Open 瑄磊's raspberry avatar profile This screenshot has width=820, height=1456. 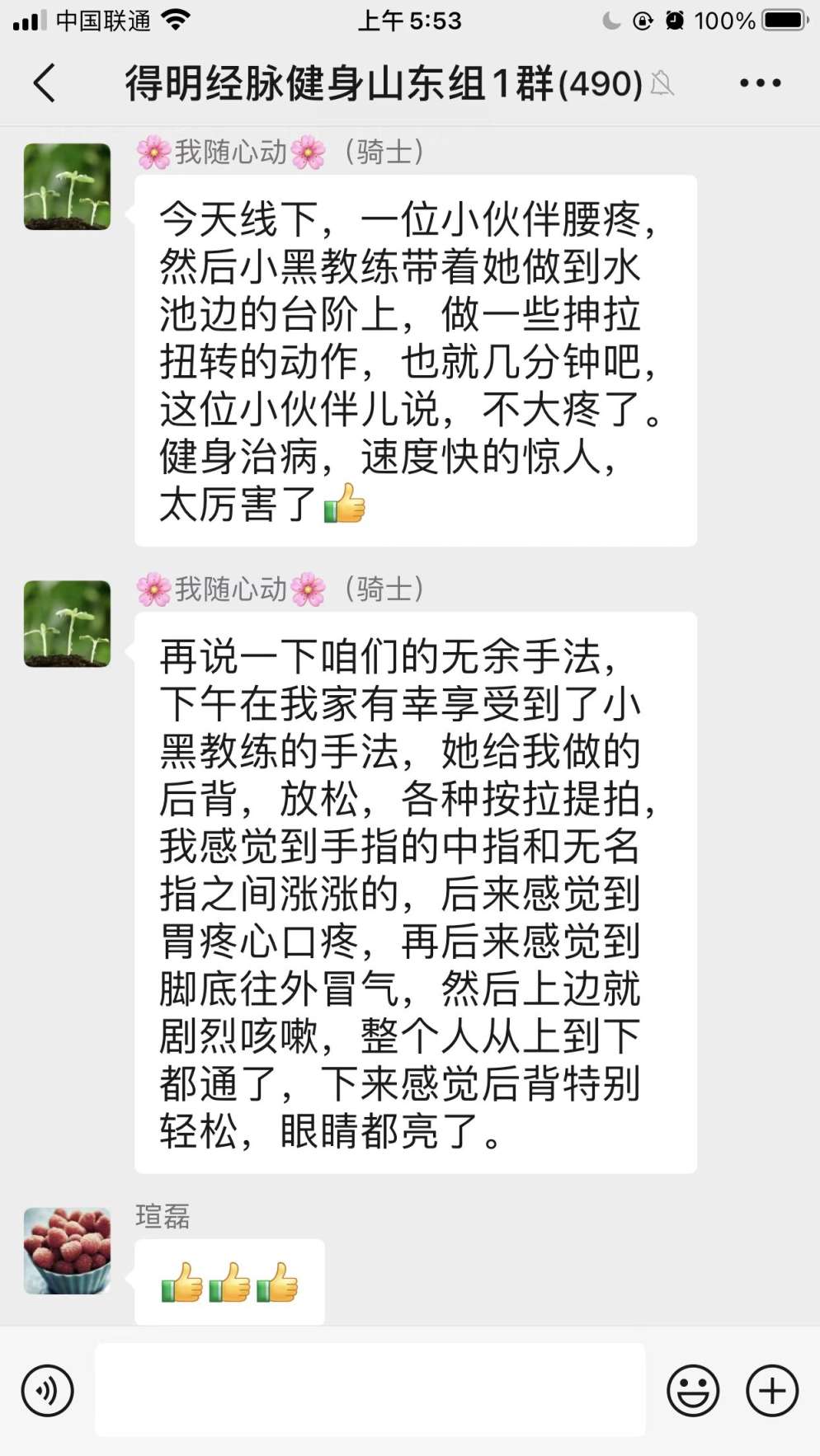pos(67,1251)
